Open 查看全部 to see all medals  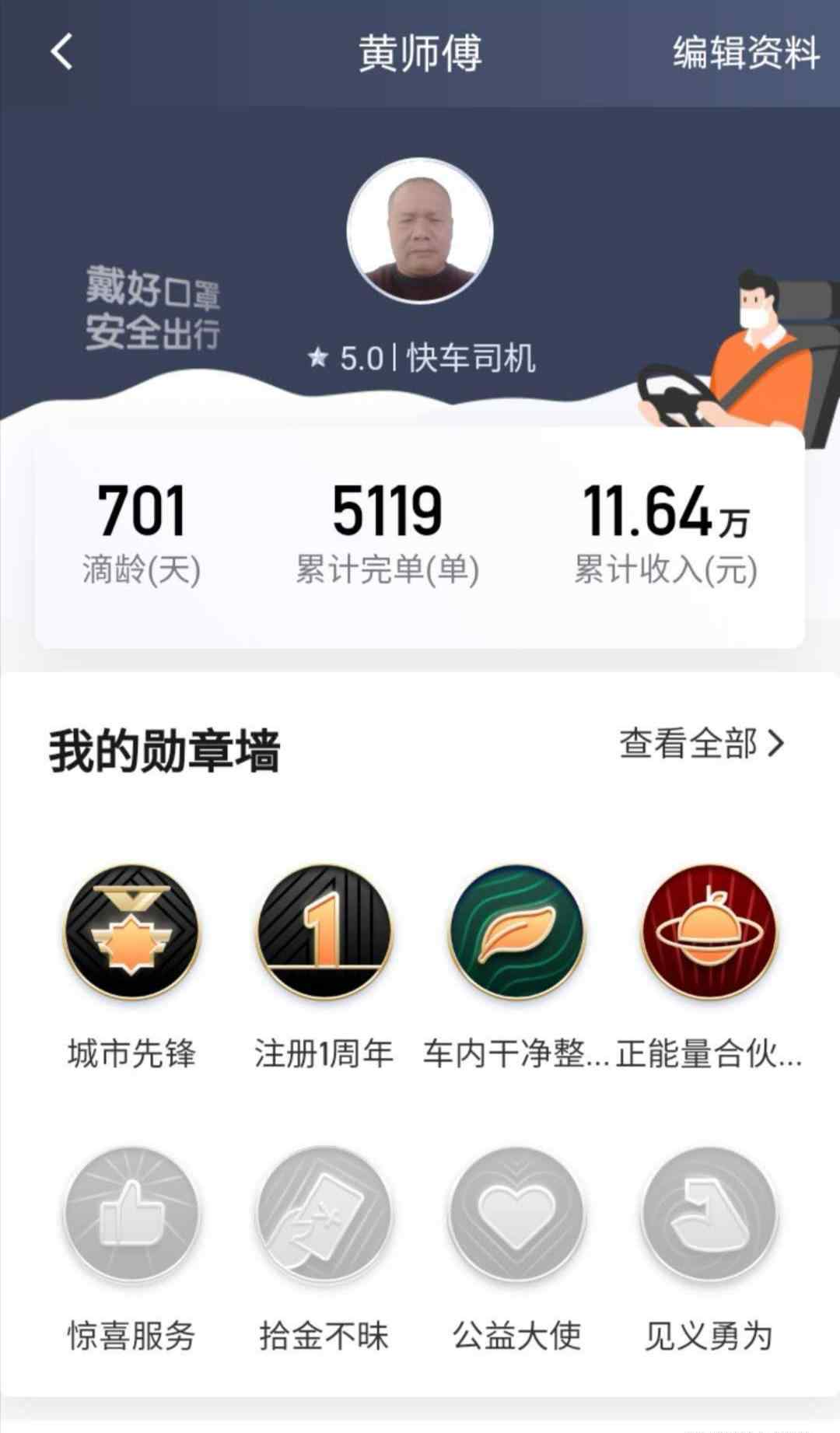point(701,743)
